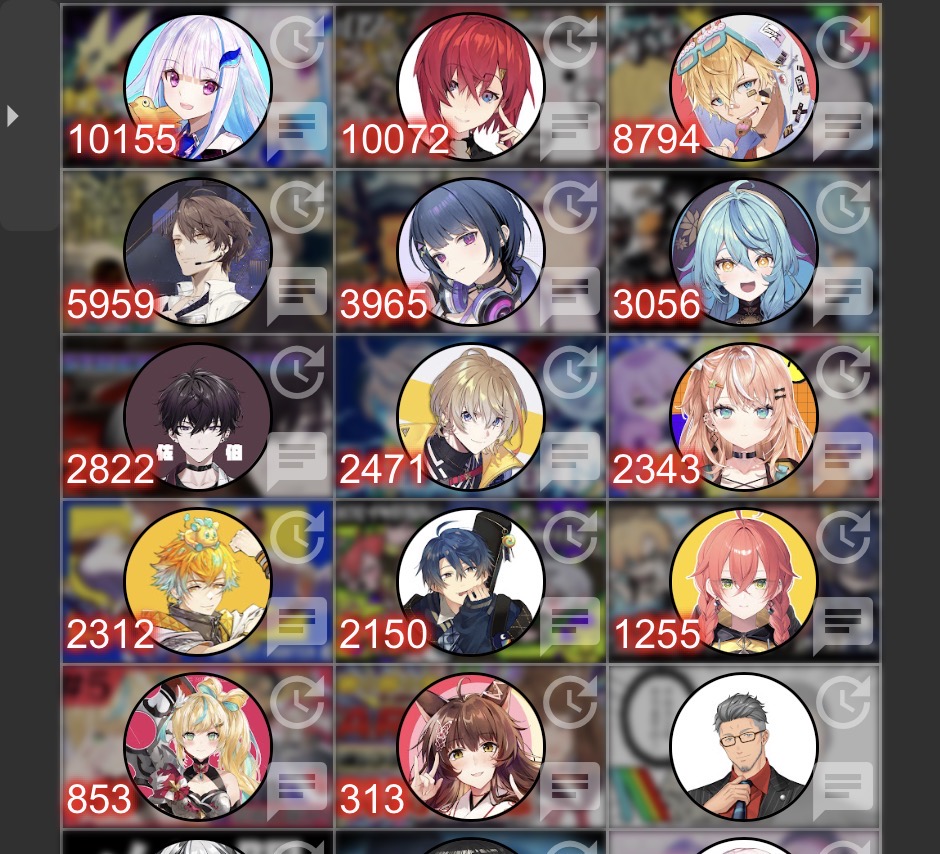Open the blue-haired streamer tile with 3056
Image resolution: width=940 pixels, height=854 pixels.
743,252
